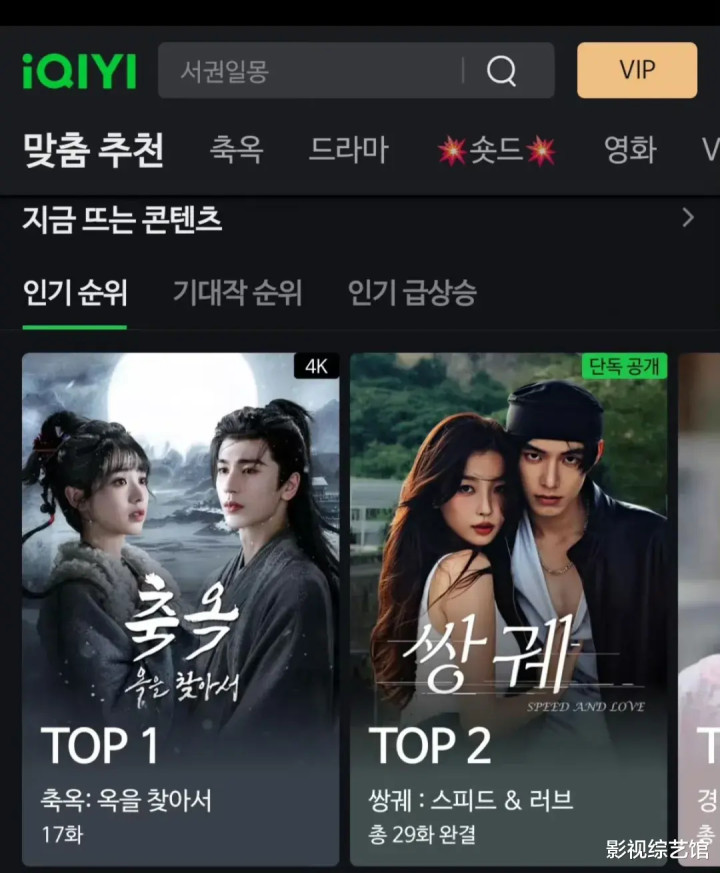Tap the search field showing 서권일몽

(310, 71)
